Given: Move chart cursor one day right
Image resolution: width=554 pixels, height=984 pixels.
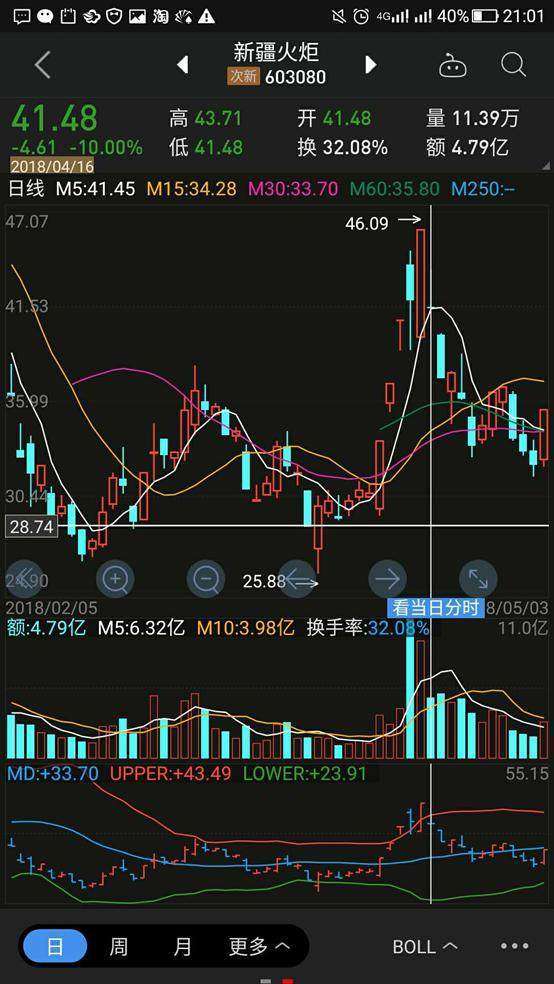Looking at the screenshot, I should 387,578.
